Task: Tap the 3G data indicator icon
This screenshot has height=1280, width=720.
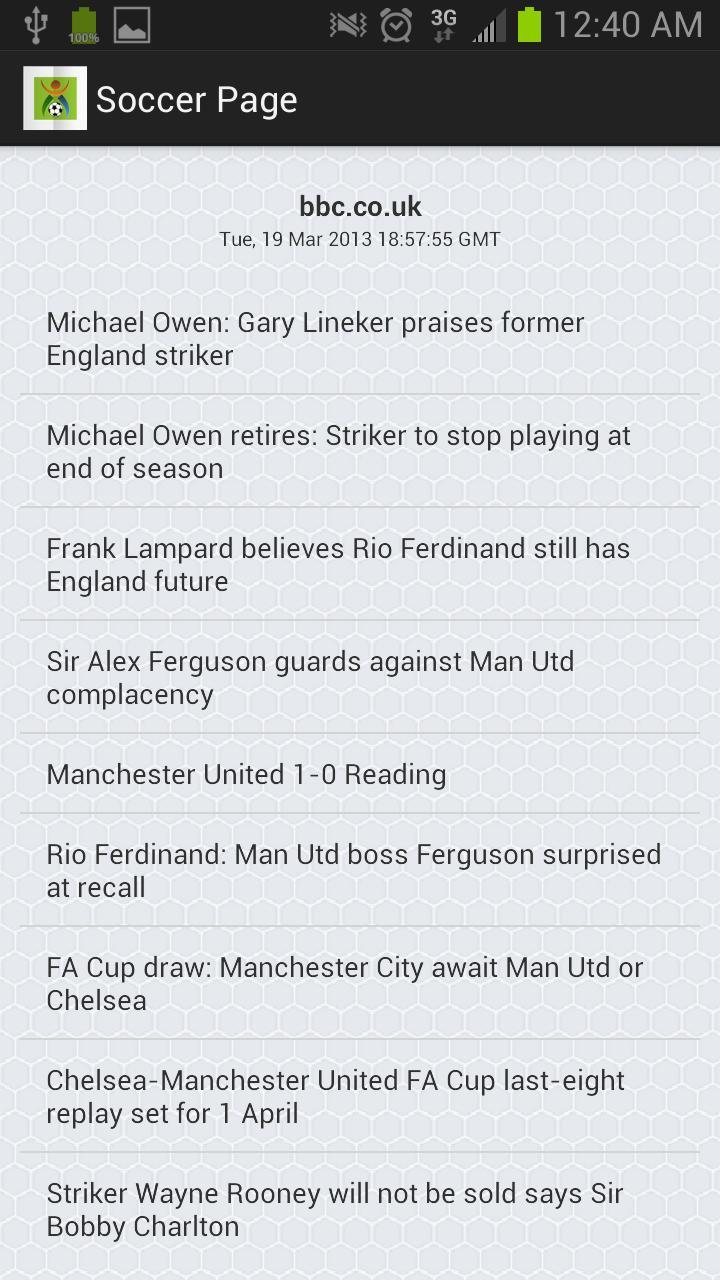Action: [441, 24]
